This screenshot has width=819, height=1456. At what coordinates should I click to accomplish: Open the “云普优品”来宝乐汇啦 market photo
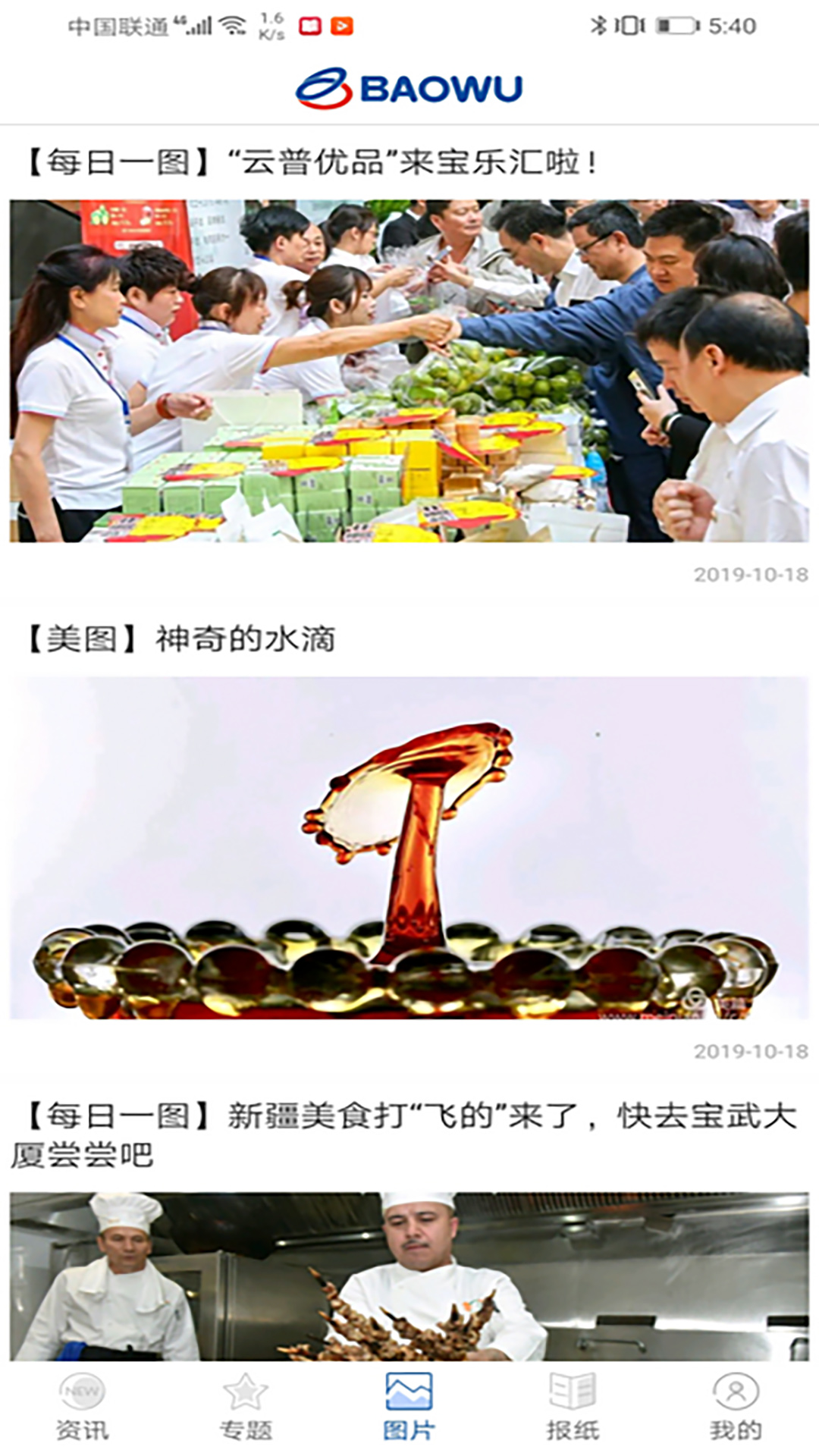point(409,370)
